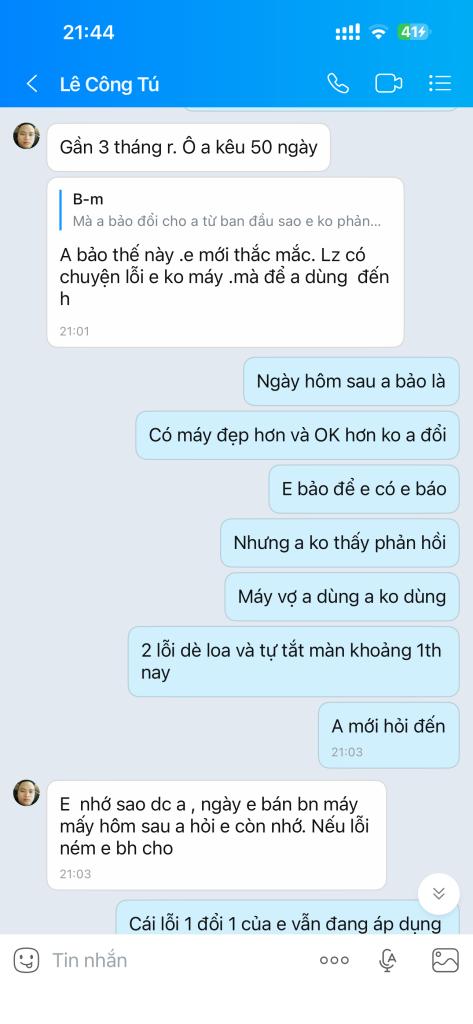Start a video call
This screenshot has width=473, height=1024.
coord(388,84)
